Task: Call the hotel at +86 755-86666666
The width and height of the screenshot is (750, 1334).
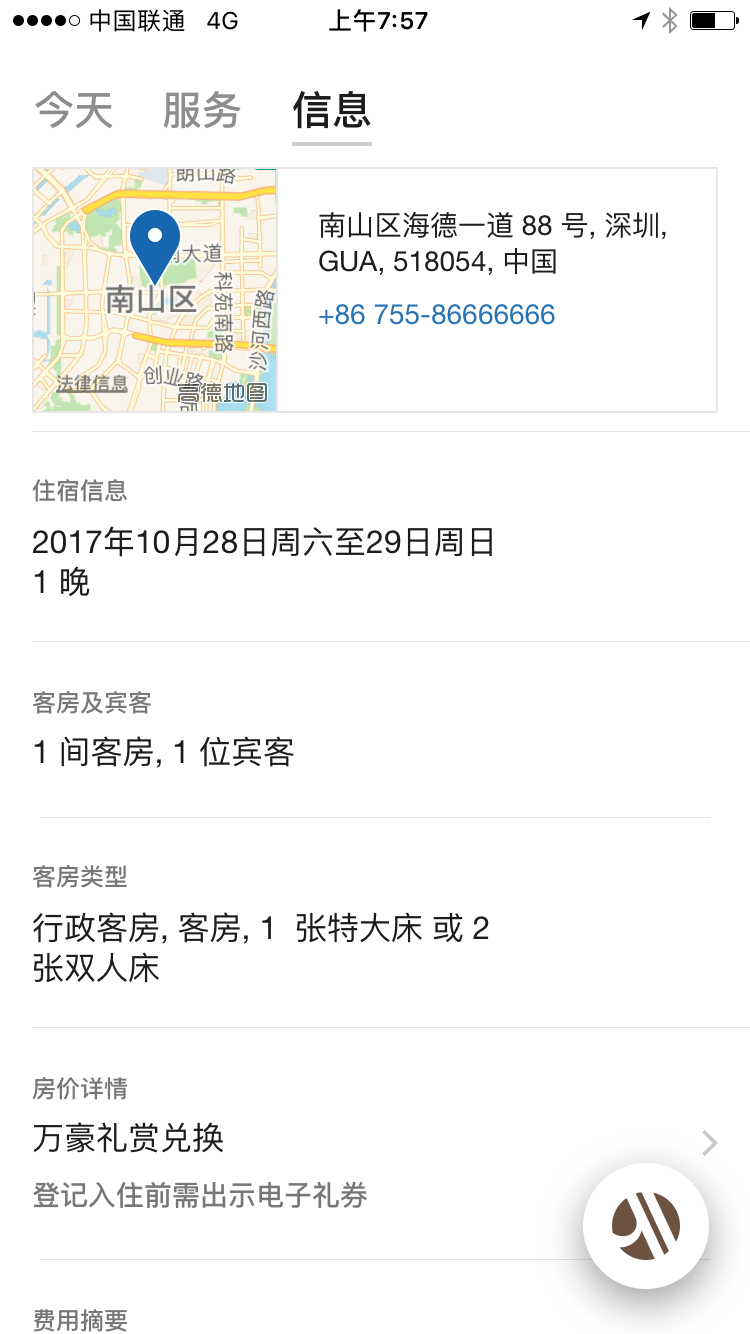Action: [437, 315]
